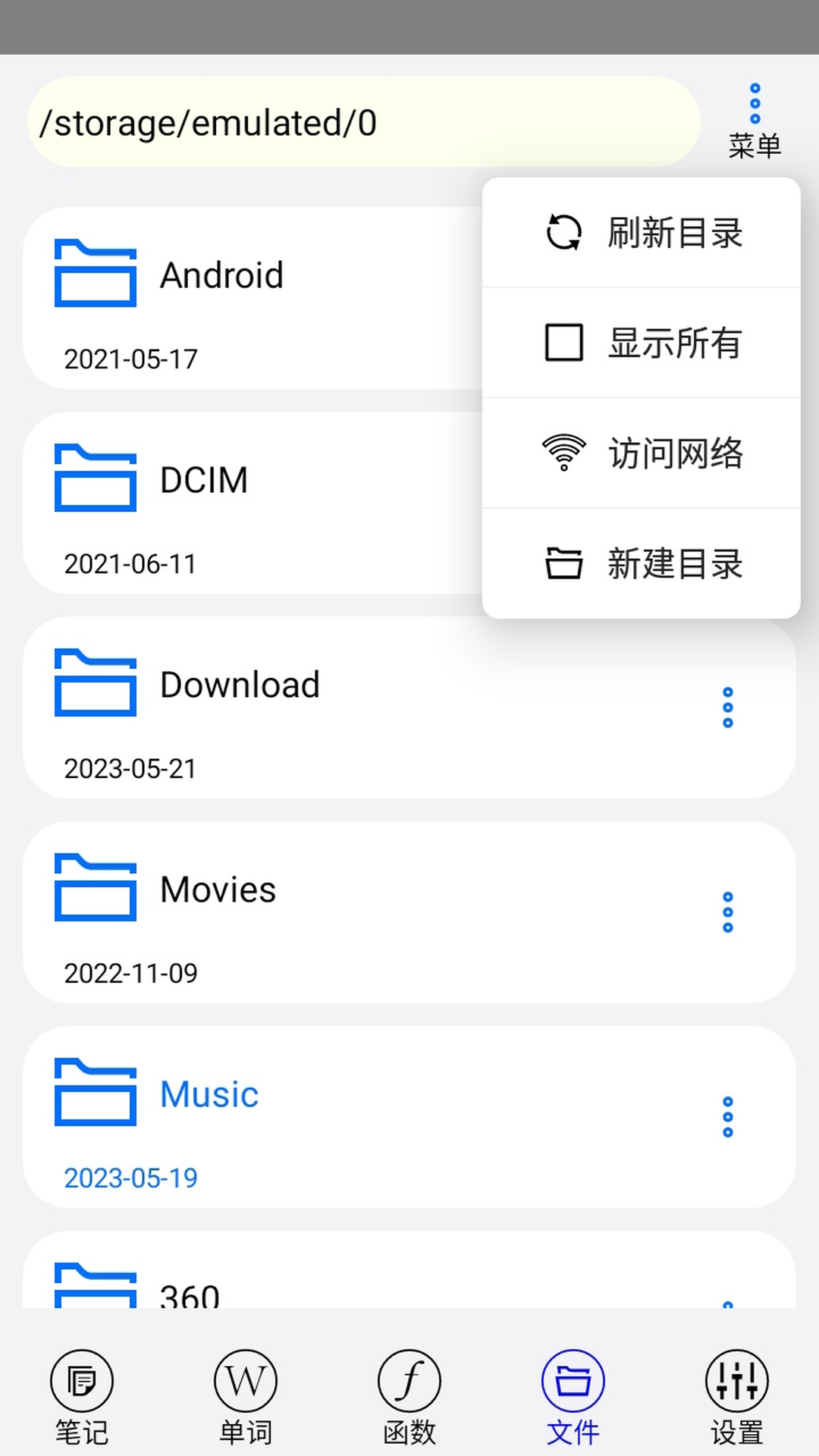Click the folder icon beside 新建目录
Image resolution: width=819 pixels, height=1456 pixels.
click(x=563, y=564)
